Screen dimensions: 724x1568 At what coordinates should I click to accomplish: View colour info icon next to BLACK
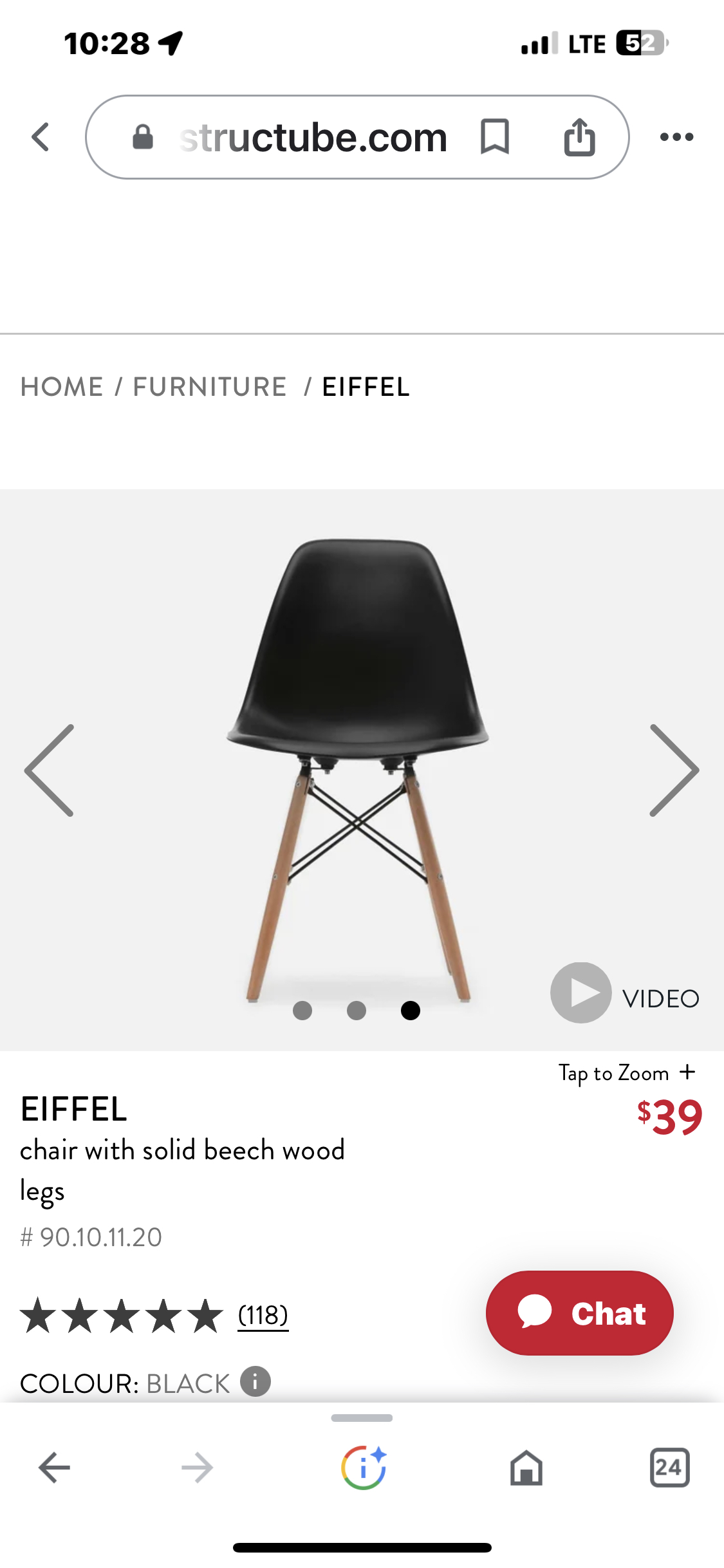[x=255, y=1381]
